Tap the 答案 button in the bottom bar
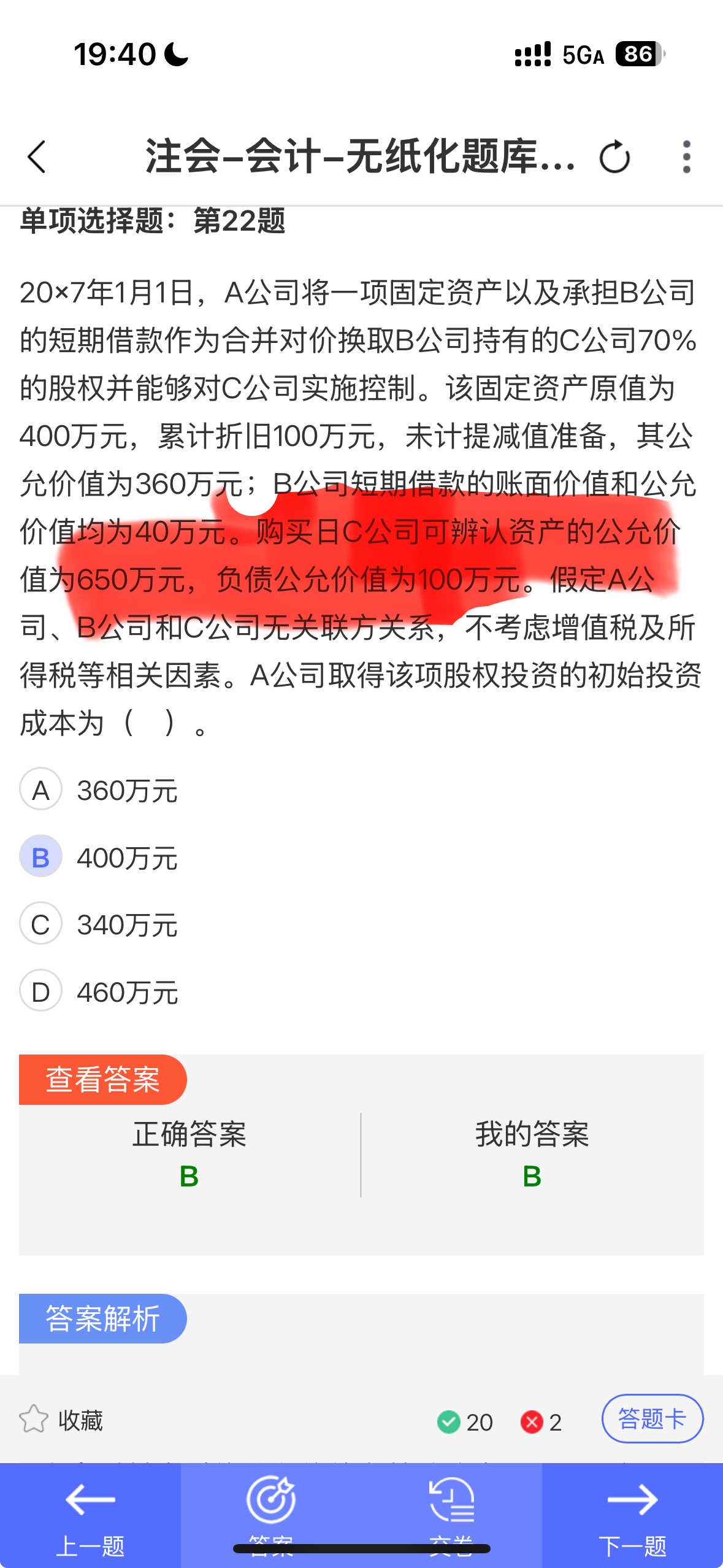 point(271,1512)
